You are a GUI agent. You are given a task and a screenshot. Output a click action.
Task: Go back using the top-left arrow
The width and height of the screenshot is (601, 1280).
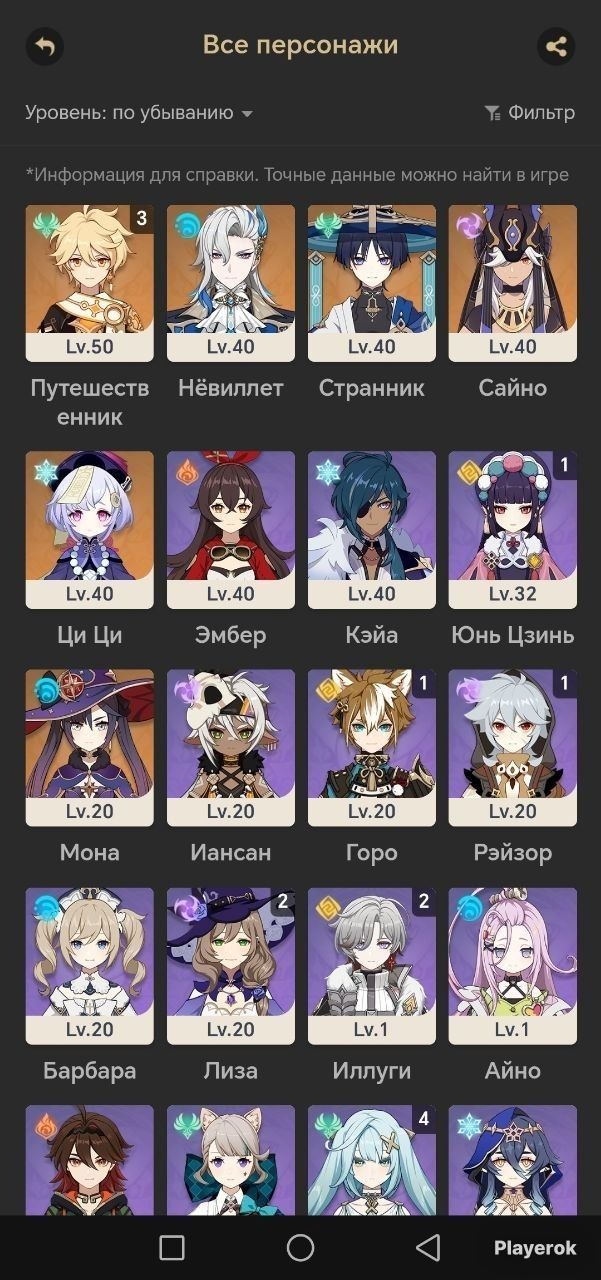(x=44, y=46)
